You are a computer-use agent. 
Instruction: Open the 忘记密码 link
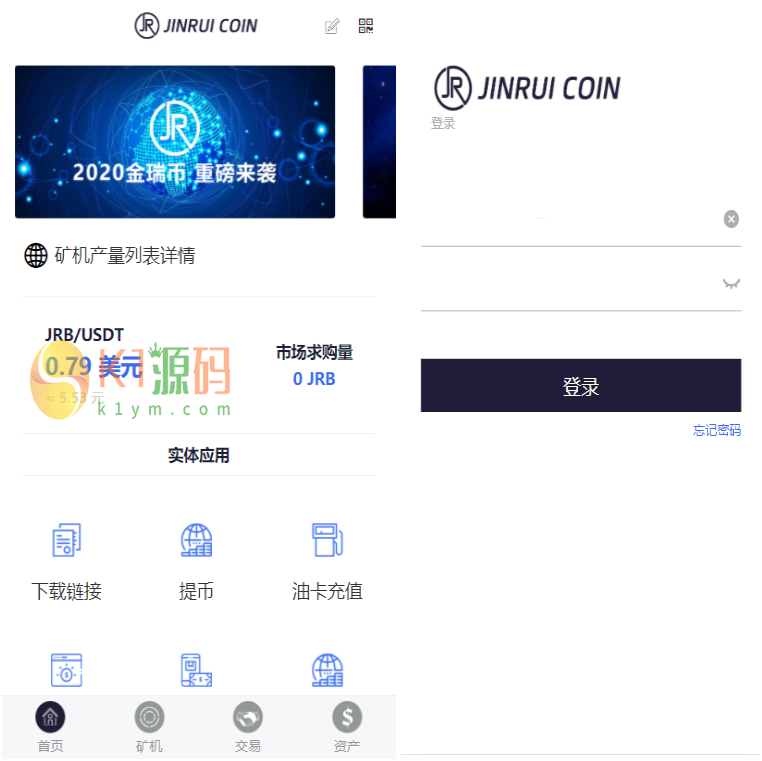point(717,430)
